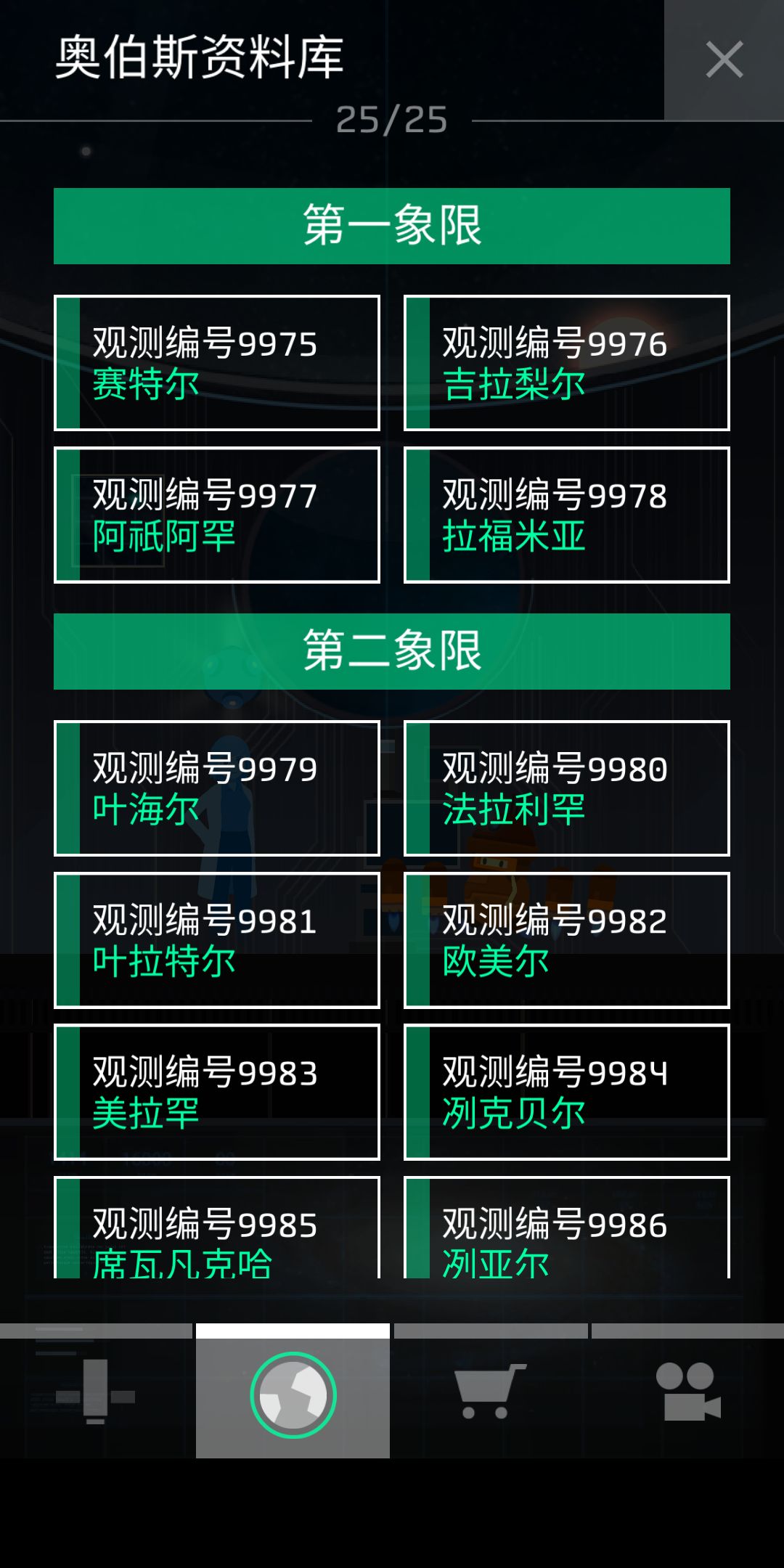Click the 25/25 collection counter
This screenshot has height=1568, width=784.
tap(392, 121)
